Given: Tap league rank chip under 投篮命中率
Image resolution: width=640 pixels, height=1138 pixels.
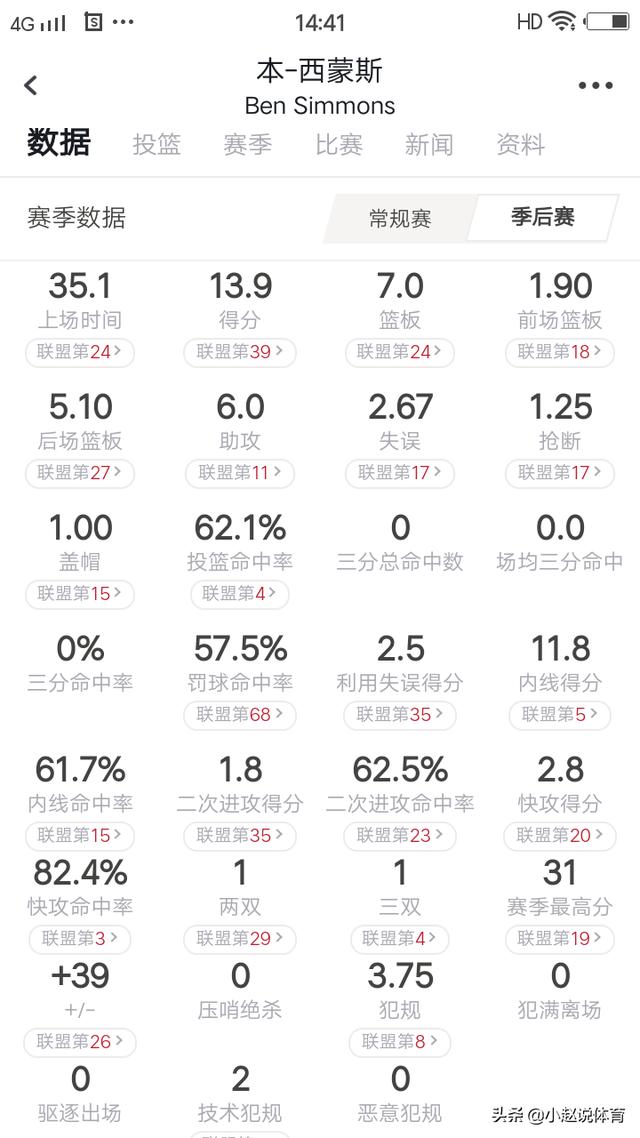Looking at the screenshot, I should [x=240, y=594].
